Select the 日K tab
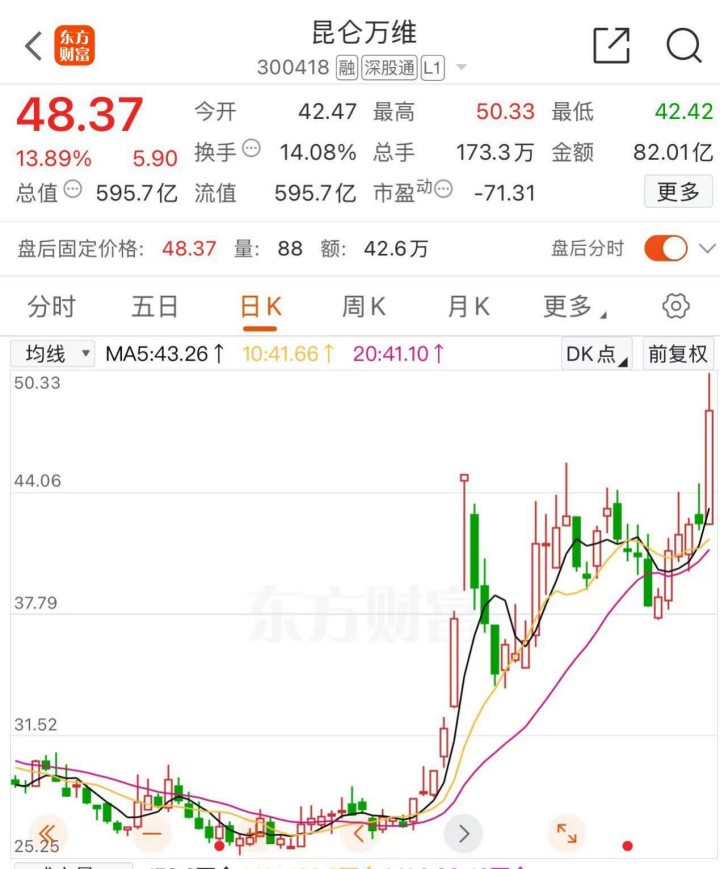 261,306
